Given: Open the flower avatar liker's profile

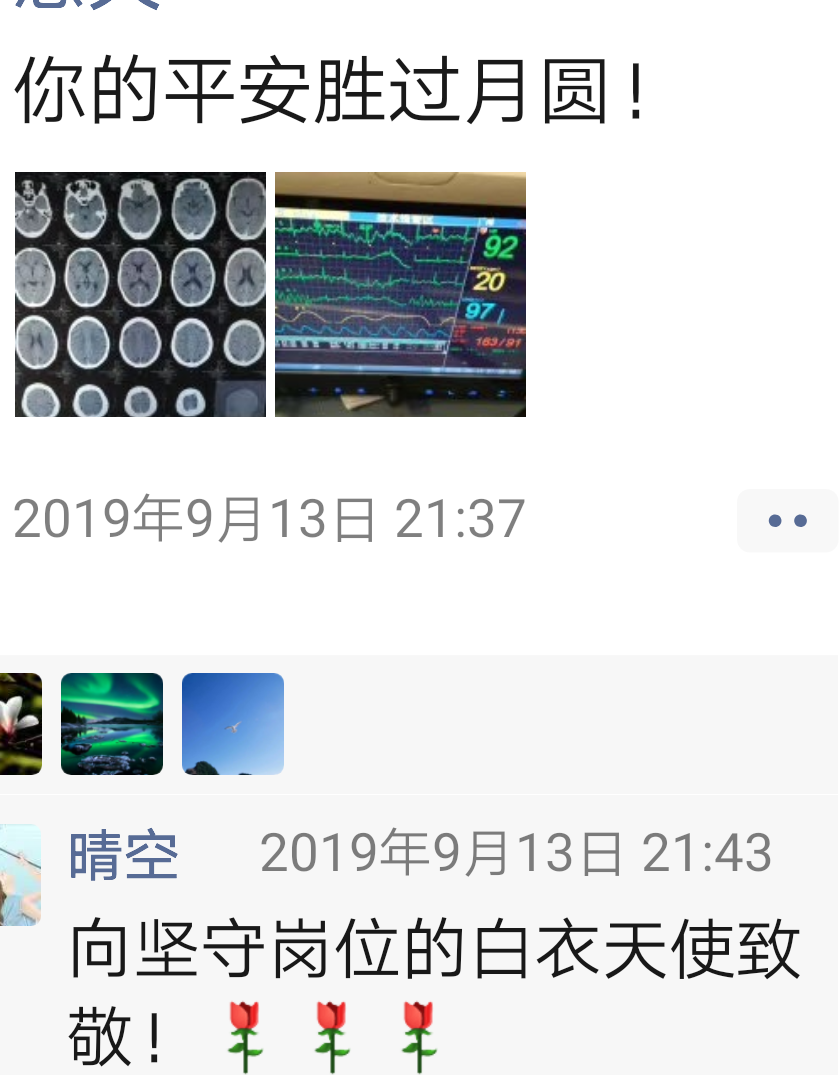Looking at the screenshot, I should click(20, 724).
